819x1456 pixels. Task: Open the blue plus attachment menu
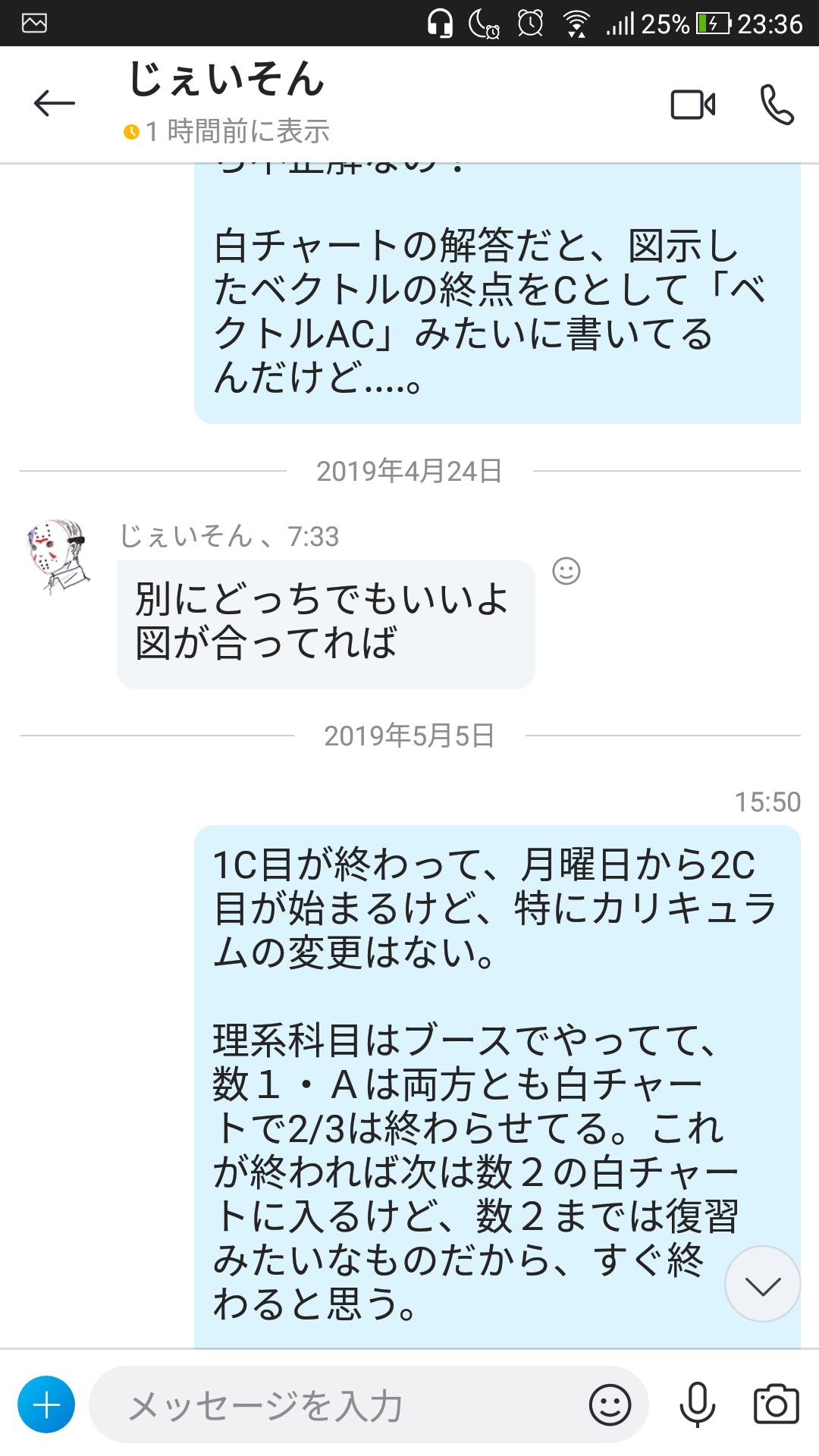(x=46, y=1404)
